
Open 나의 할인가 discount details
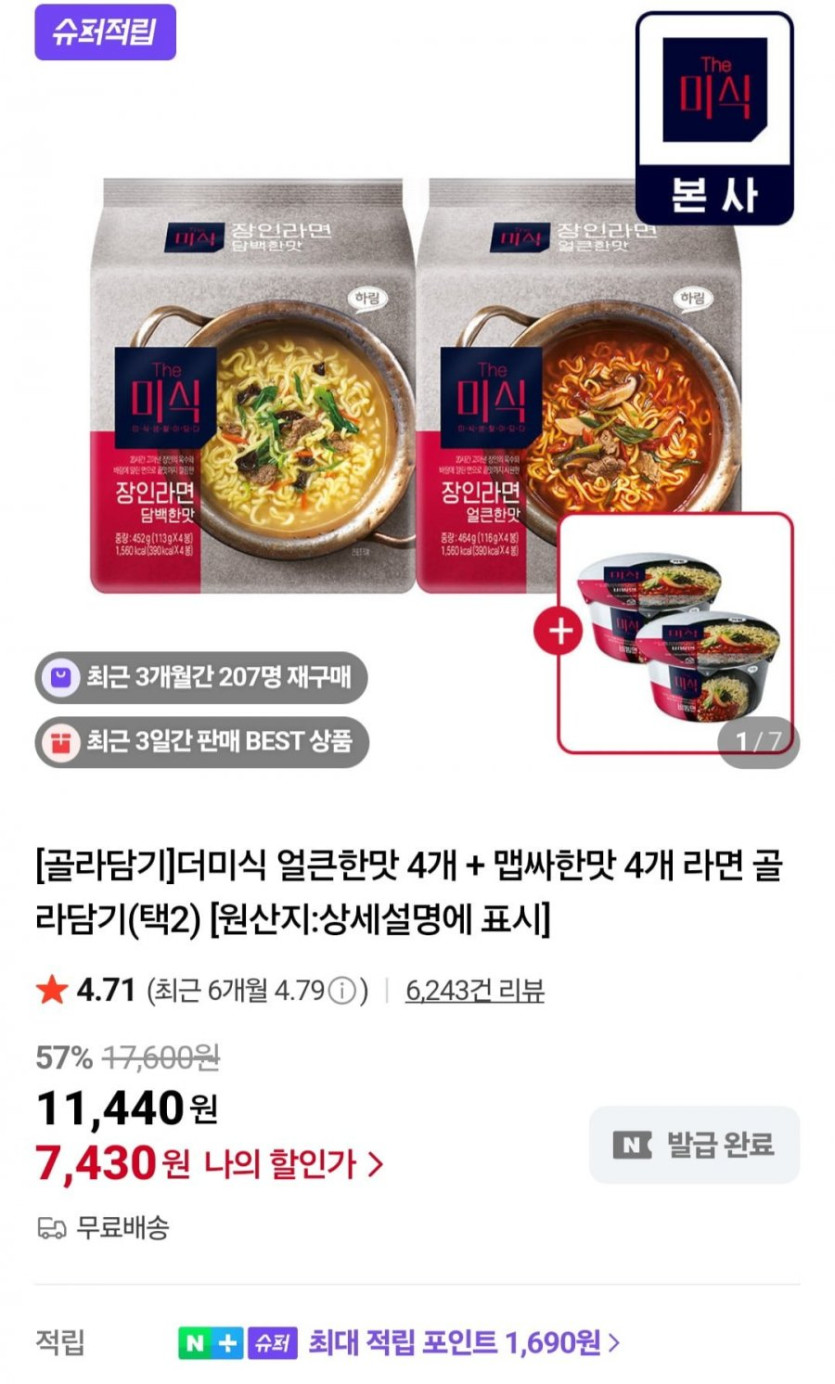tap(293, 1164)
